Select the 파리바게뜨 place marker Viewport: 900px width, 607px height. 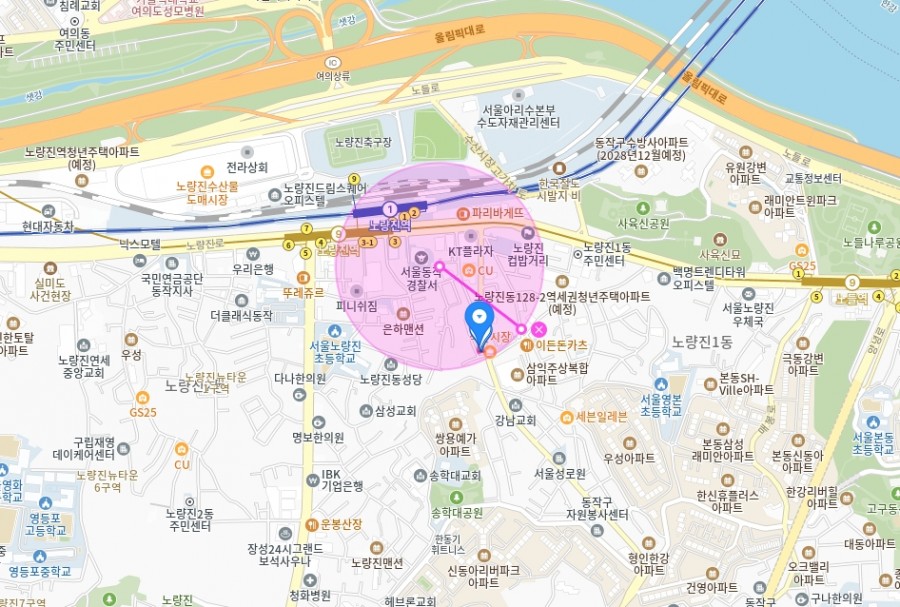[x=463, y=214]
